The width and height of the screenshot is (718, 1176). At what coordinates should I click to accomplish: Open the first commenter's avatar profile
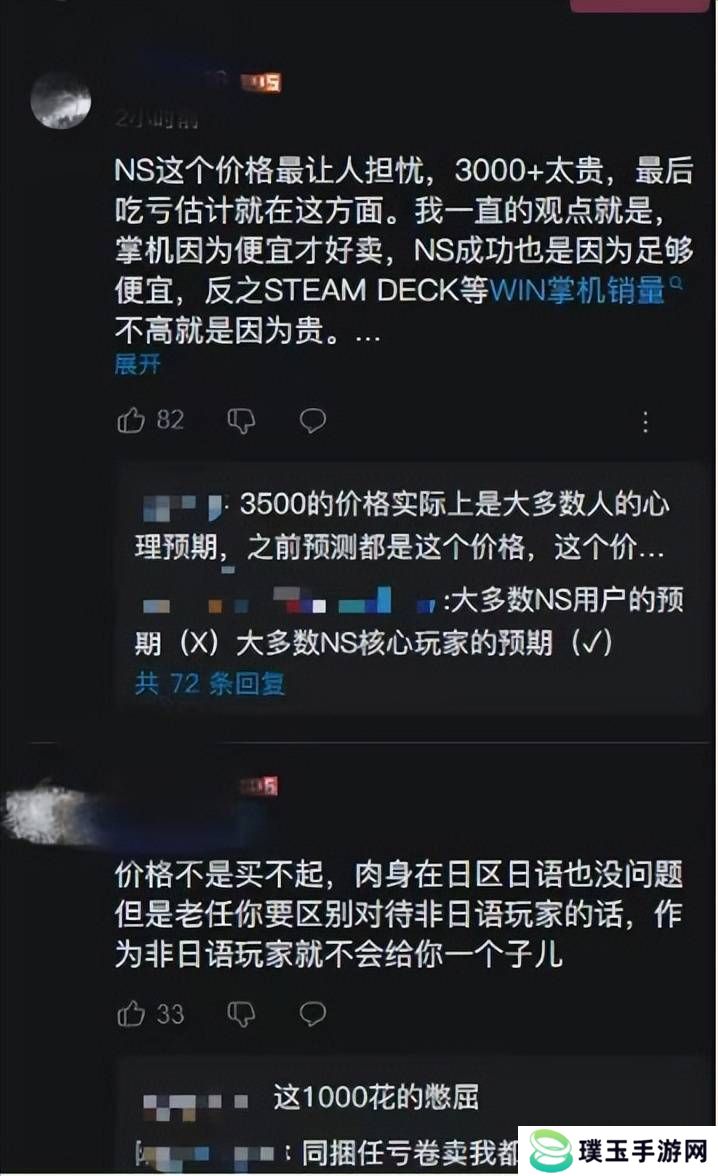pyautogui.click(x=61, y=100)
